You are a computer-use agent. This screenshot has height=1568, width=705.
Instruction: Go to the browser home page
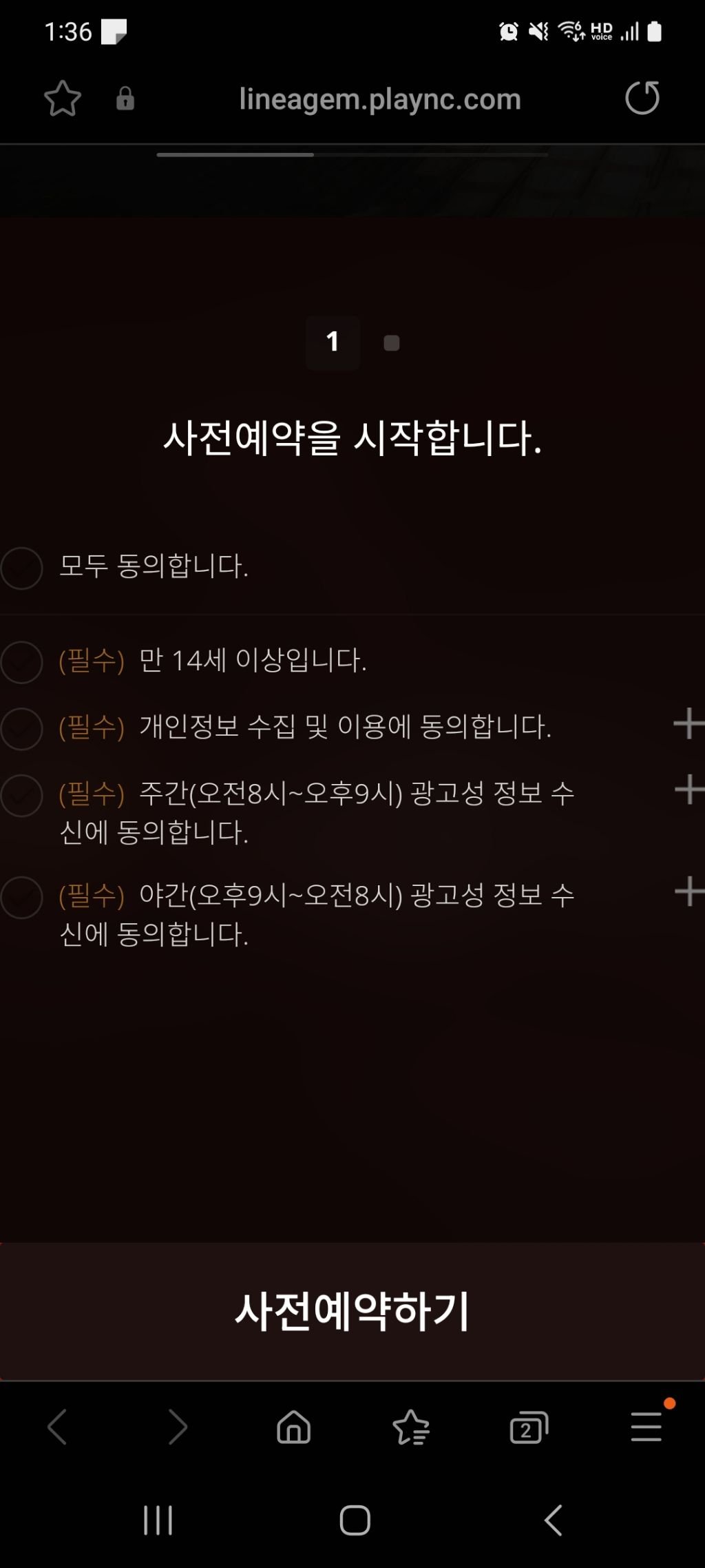click(x=294, y=1427)
